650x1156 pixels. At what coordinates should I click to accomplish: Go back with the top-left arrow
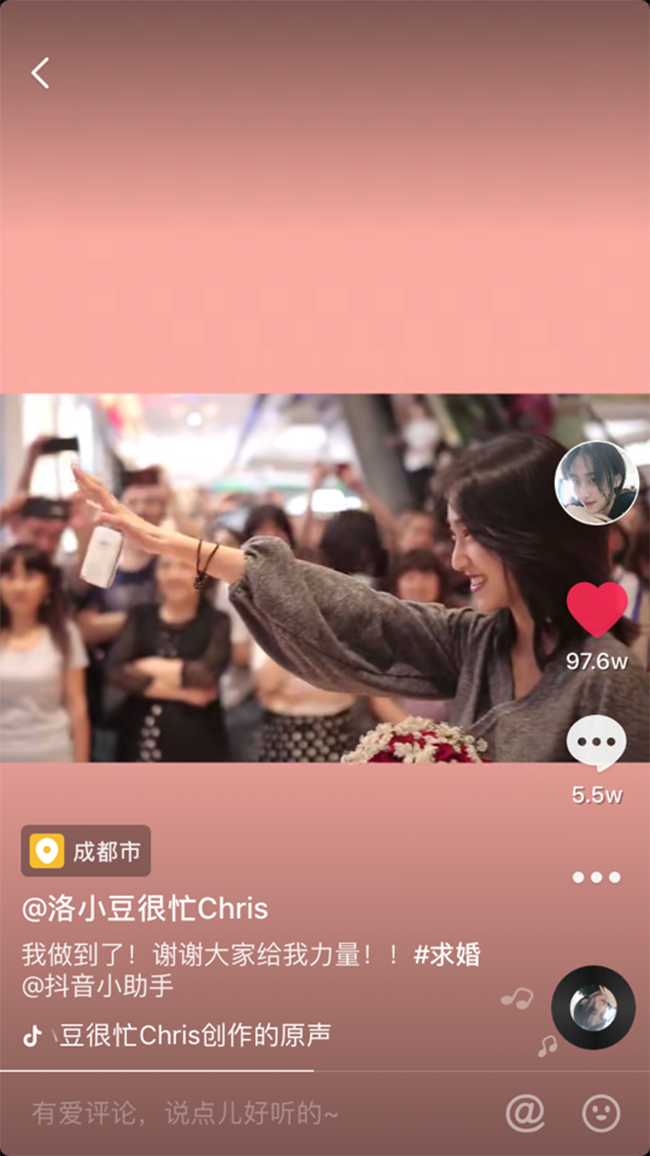[x=40, y=73]
